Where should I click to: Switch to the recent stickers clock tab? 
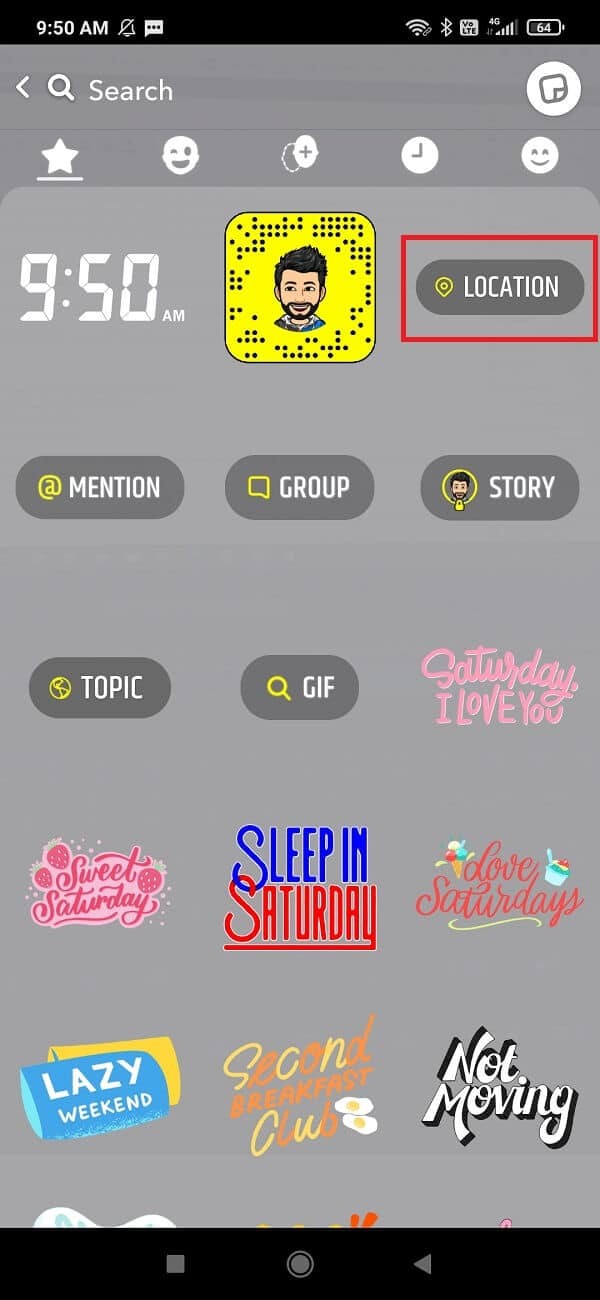tap(420, 155)
